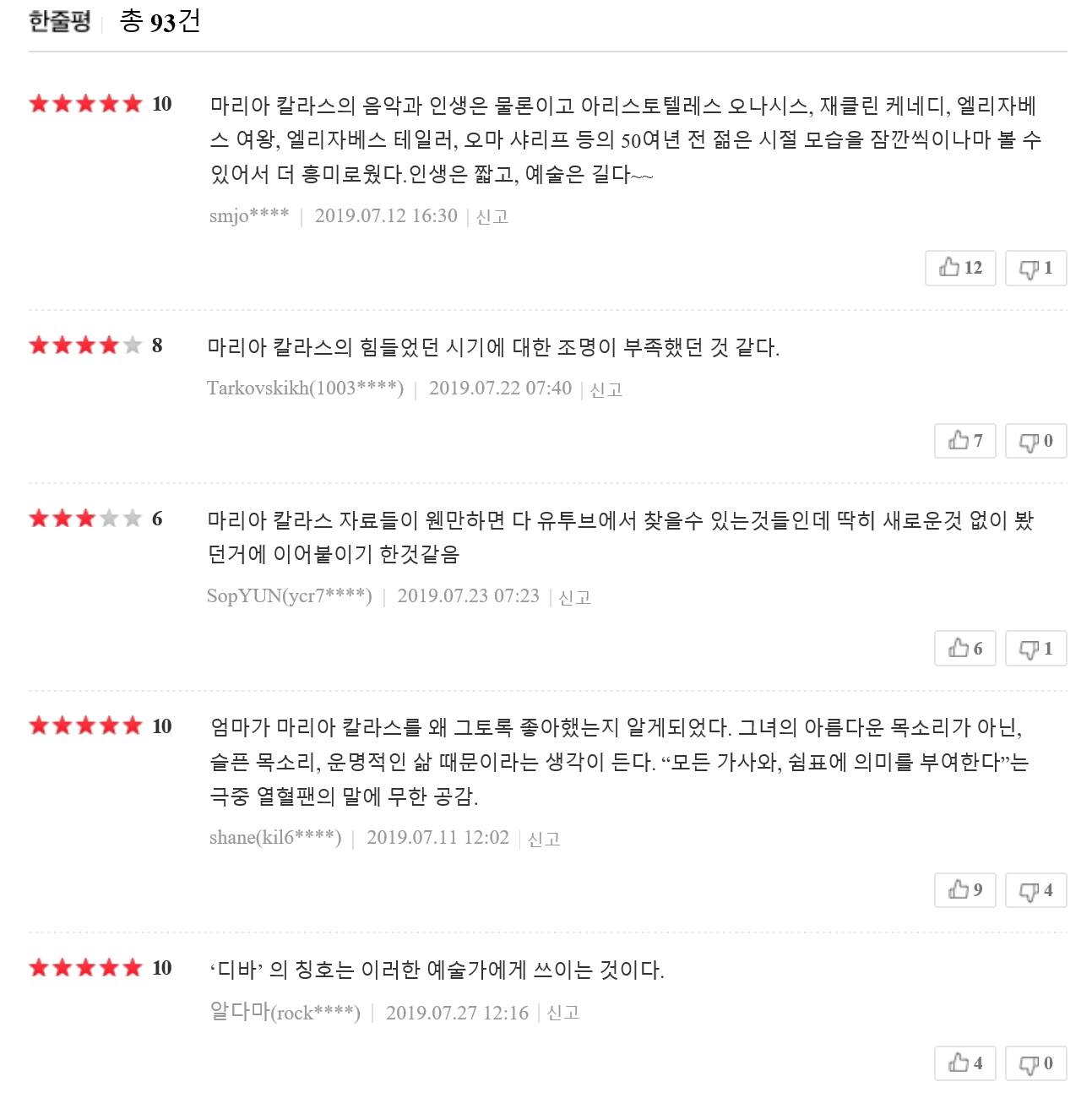
Task: Tap 신고 next to shane's review
Action: click(x=544, y=839)
